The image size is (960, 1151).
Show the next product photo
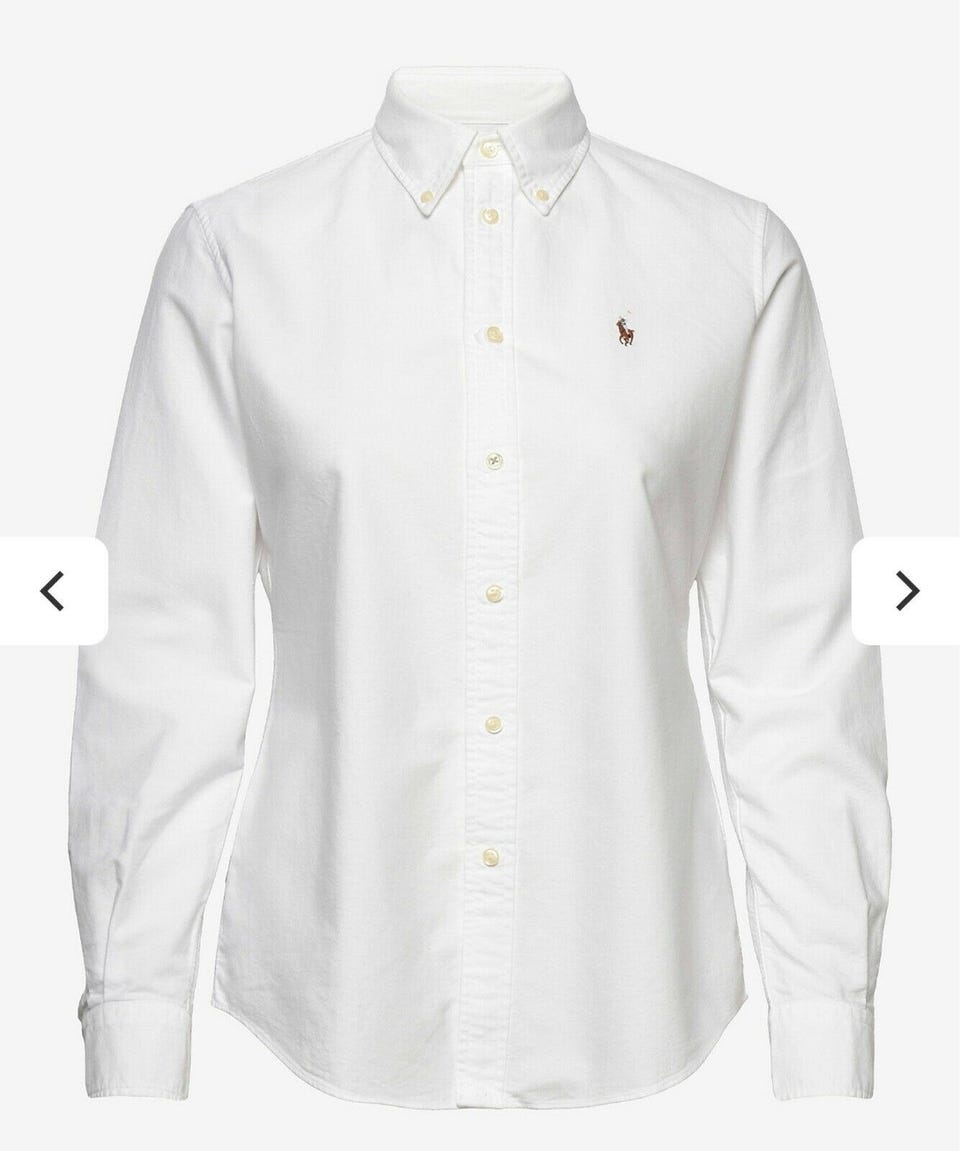pyautogui.click(x=906, y=591)
